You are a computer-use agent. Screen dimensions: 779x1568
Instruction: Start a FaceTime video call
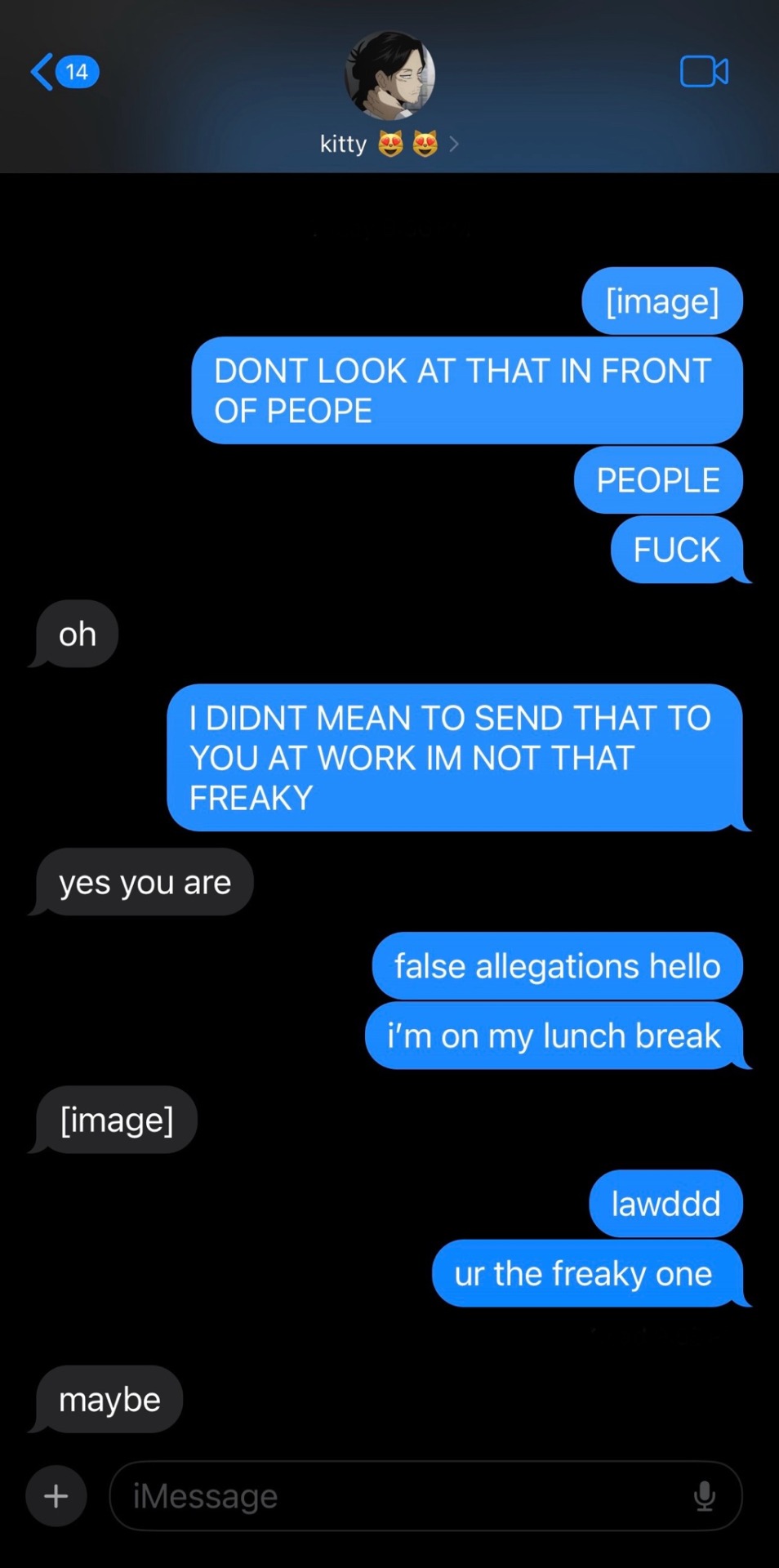point(704,72)
